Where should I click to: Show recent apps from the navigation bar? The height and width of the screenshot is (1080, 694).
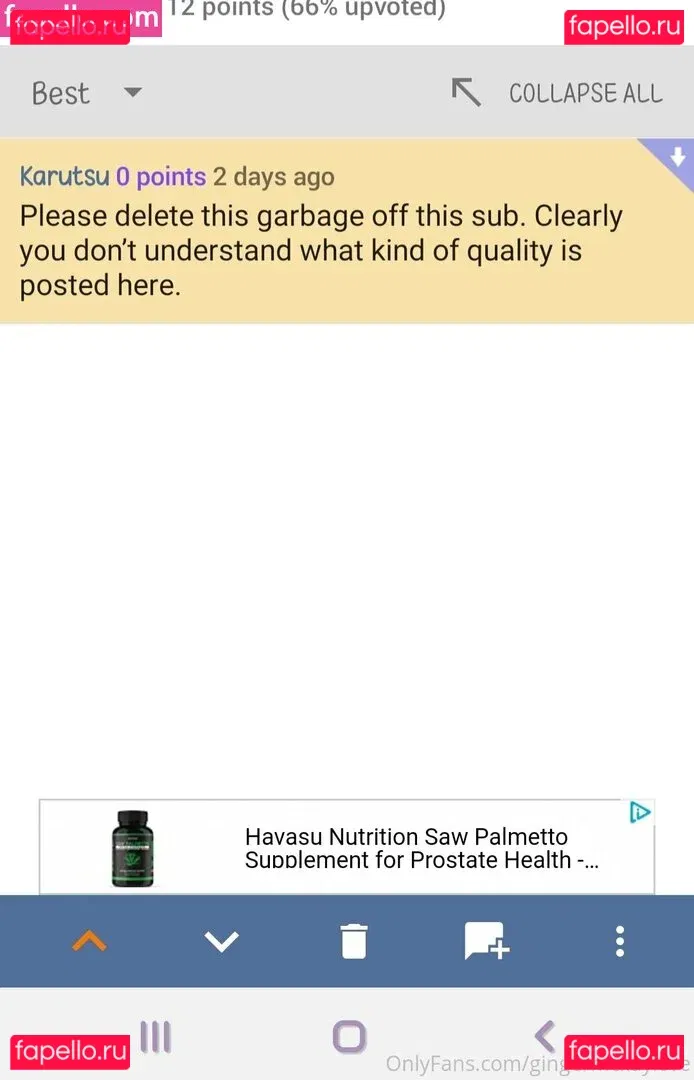point(155,1036)
